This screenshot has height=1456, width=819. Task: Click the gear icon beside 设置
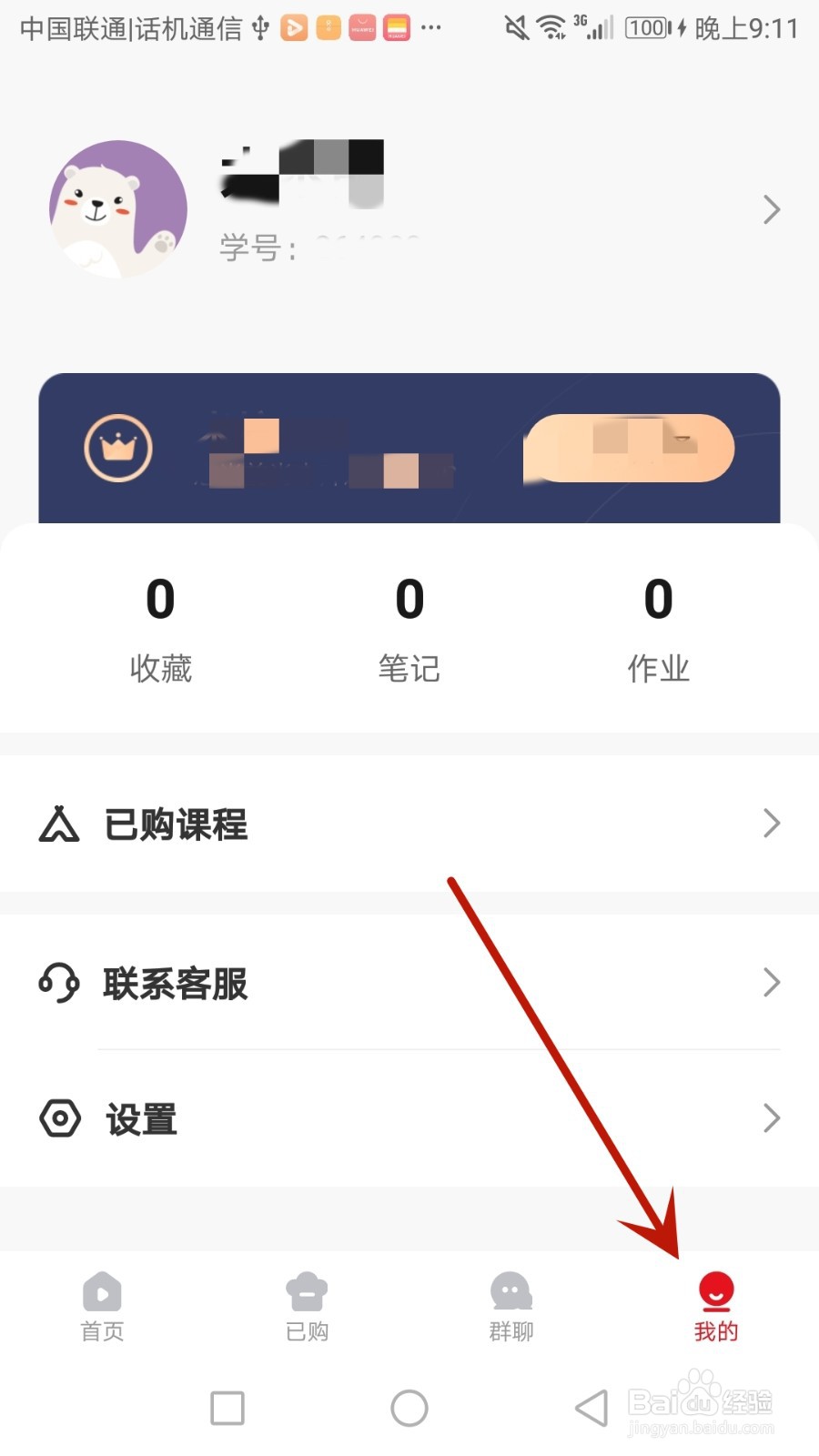pos(58,1118)
